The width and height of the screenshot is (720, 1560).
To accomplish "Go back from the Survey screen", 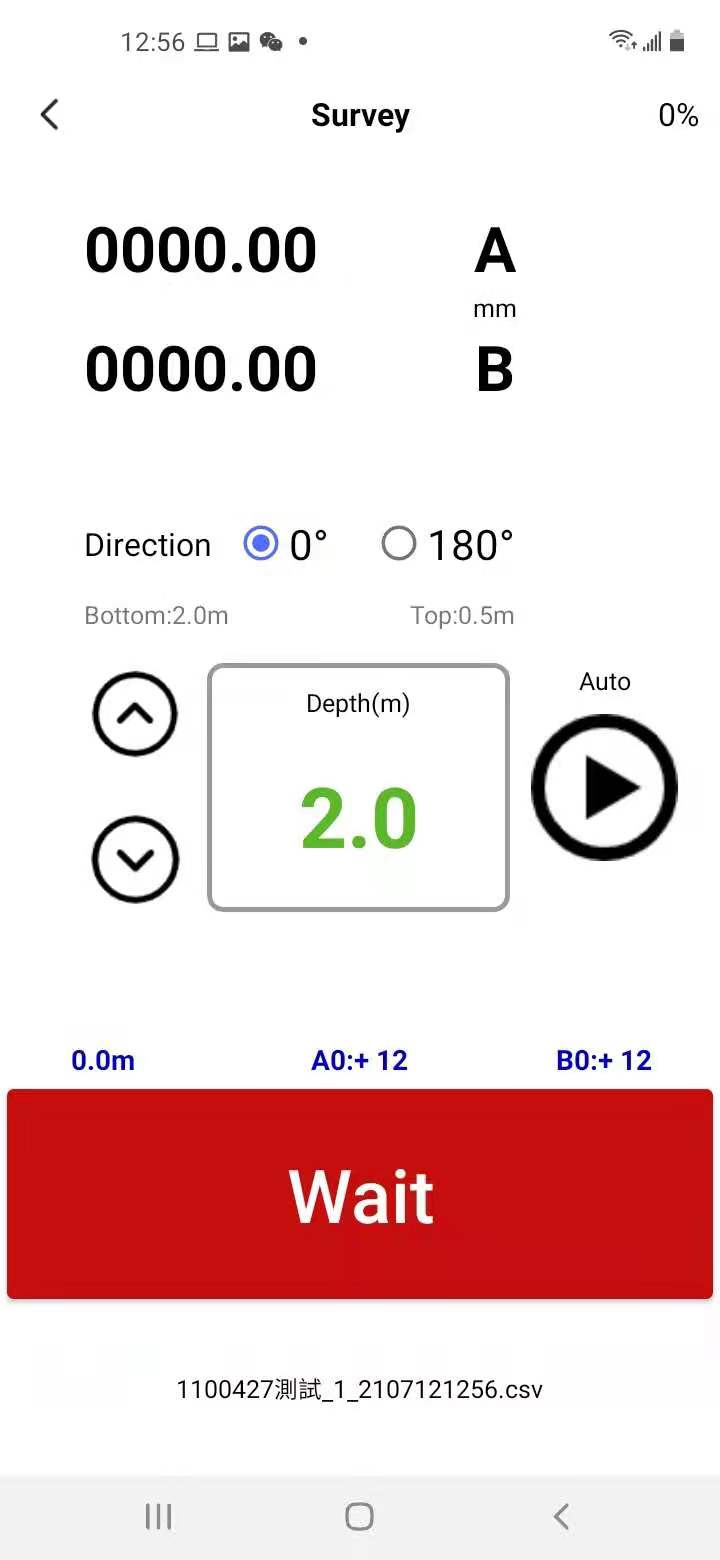I will [50, 115].
